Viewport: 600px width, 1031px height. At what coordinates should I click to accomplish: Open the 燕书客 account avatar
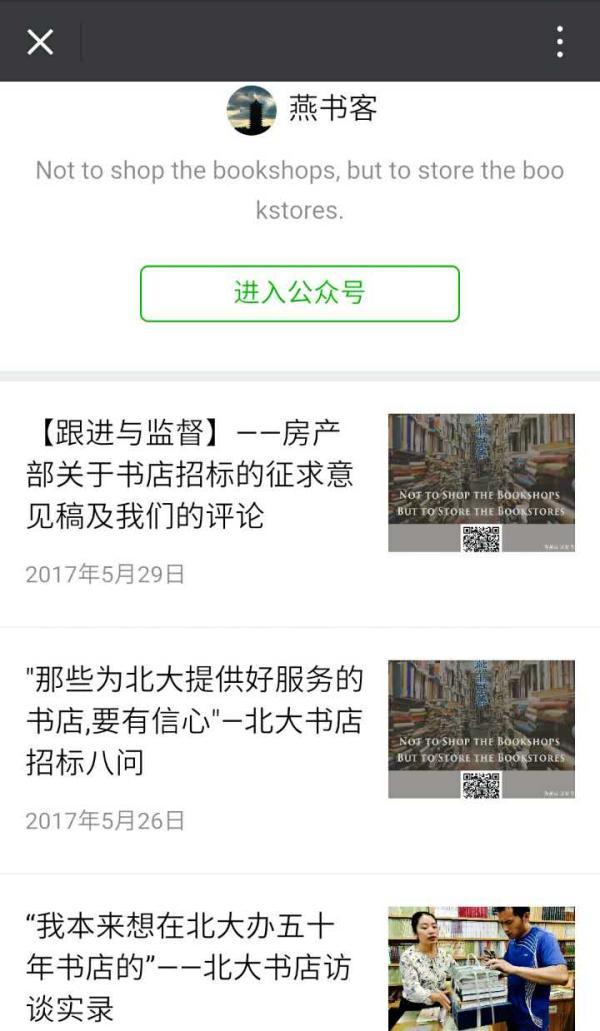point(251,110)
